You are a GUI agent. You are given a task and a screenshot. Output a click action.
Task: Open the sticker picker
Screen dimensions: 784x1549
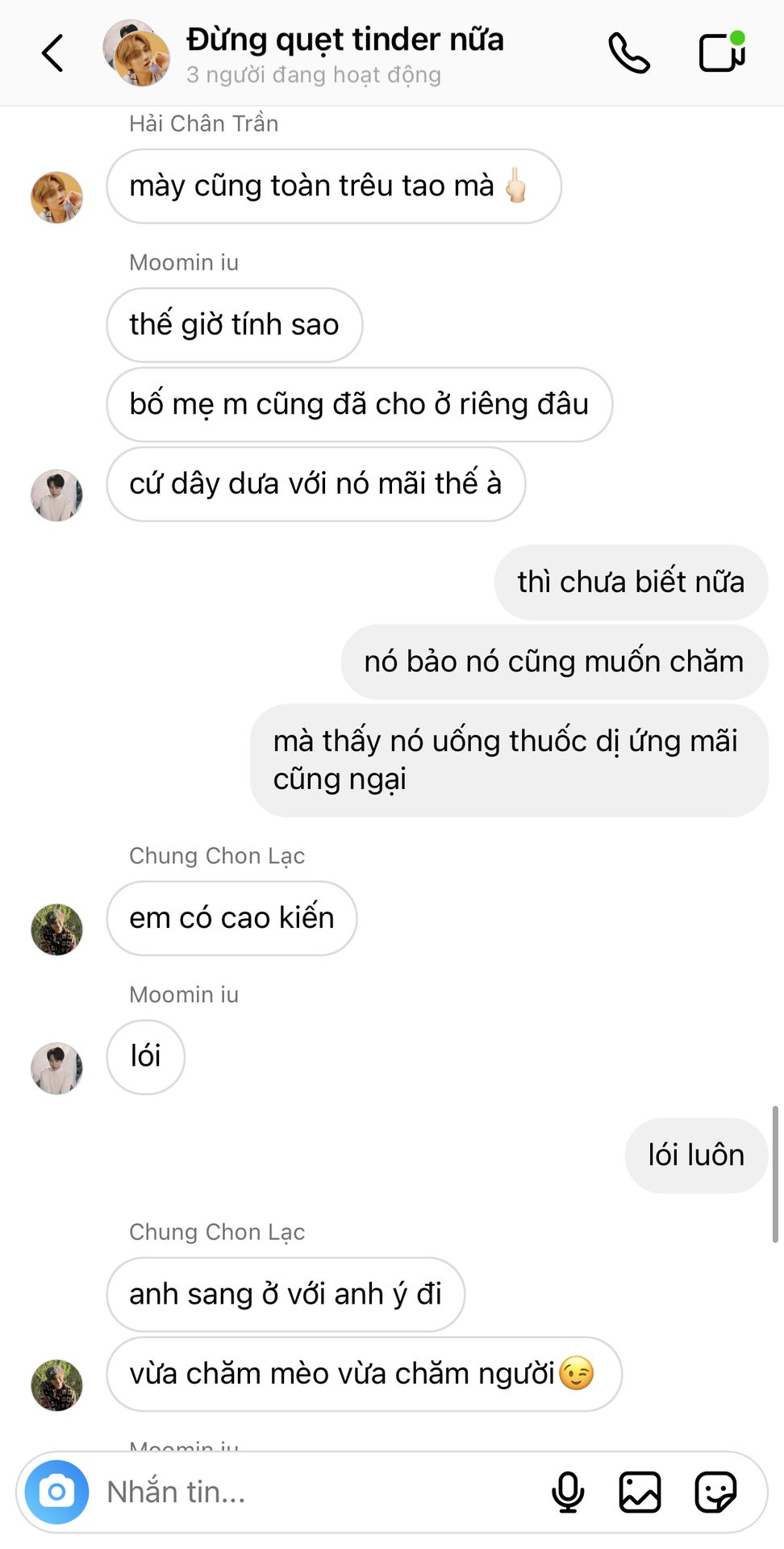tap(715, 1492)
